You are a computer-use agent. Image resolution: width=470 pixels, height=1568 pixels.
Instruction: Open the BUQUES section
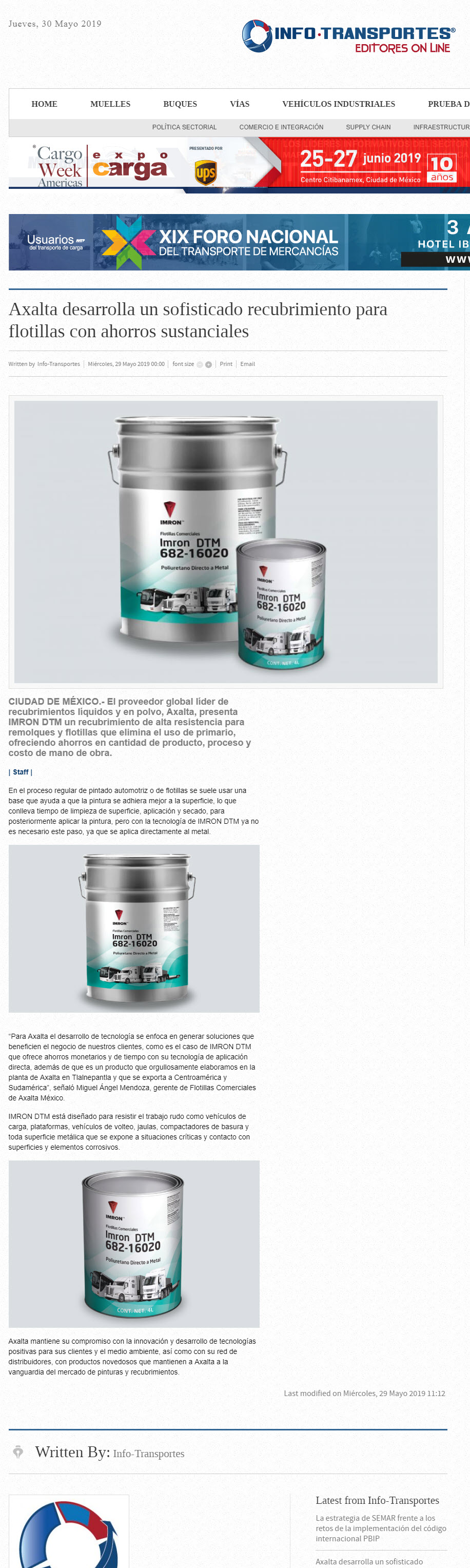(x=180, y=104)
